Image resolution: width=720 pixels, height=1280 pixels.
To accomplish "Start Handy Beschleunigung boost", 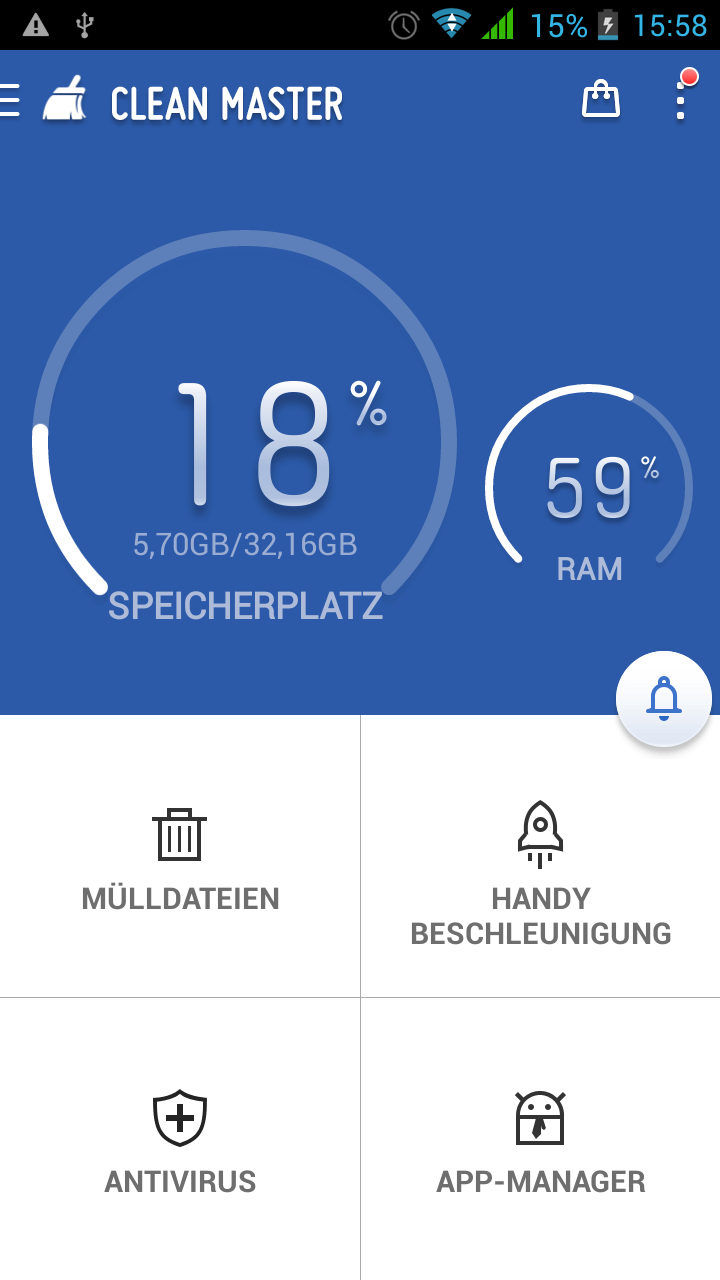I will pos(541,856).
